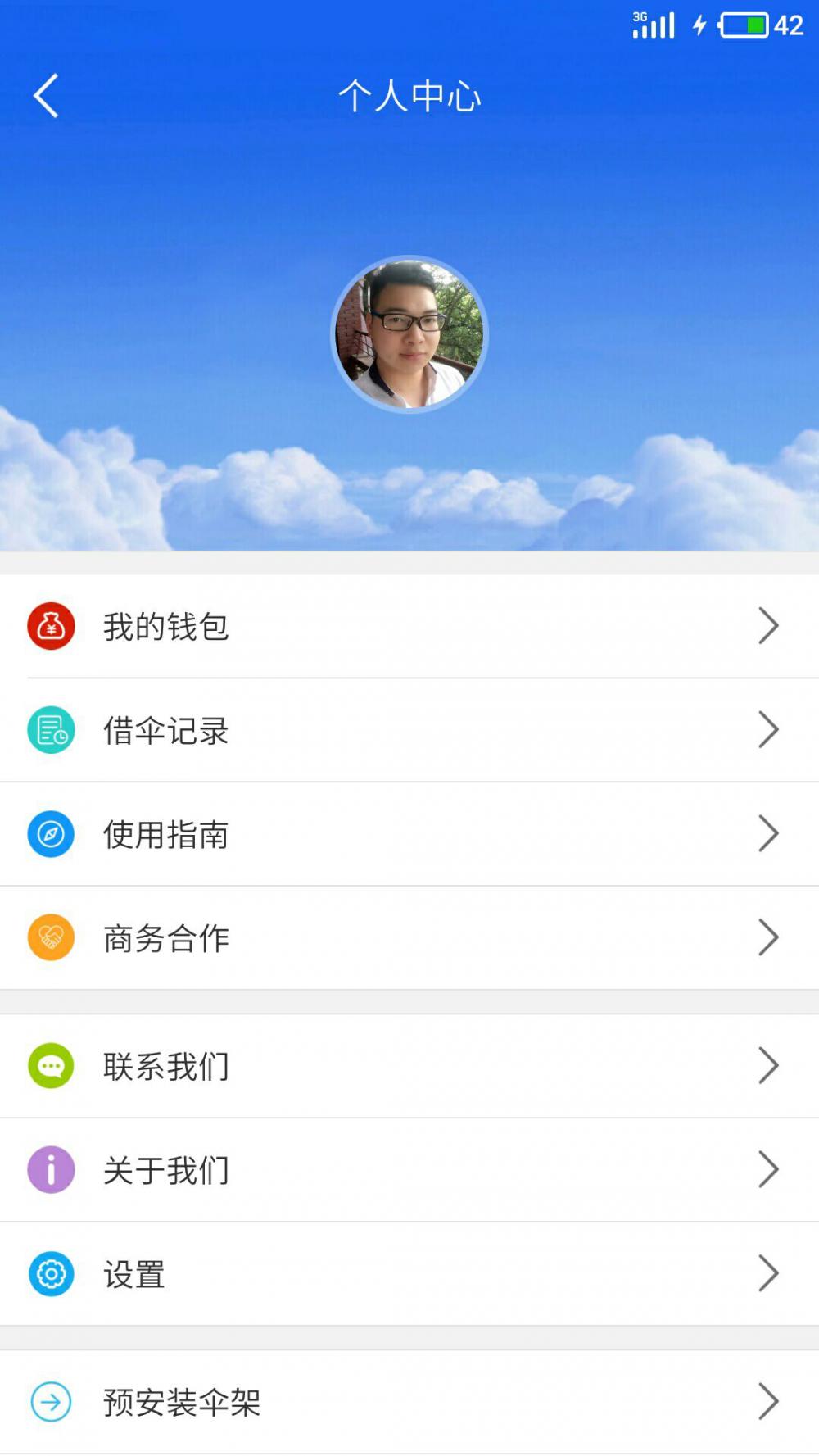View 关于我们 about page
The height and width of the screenshot is (1456, 819).
[409, 1170]
